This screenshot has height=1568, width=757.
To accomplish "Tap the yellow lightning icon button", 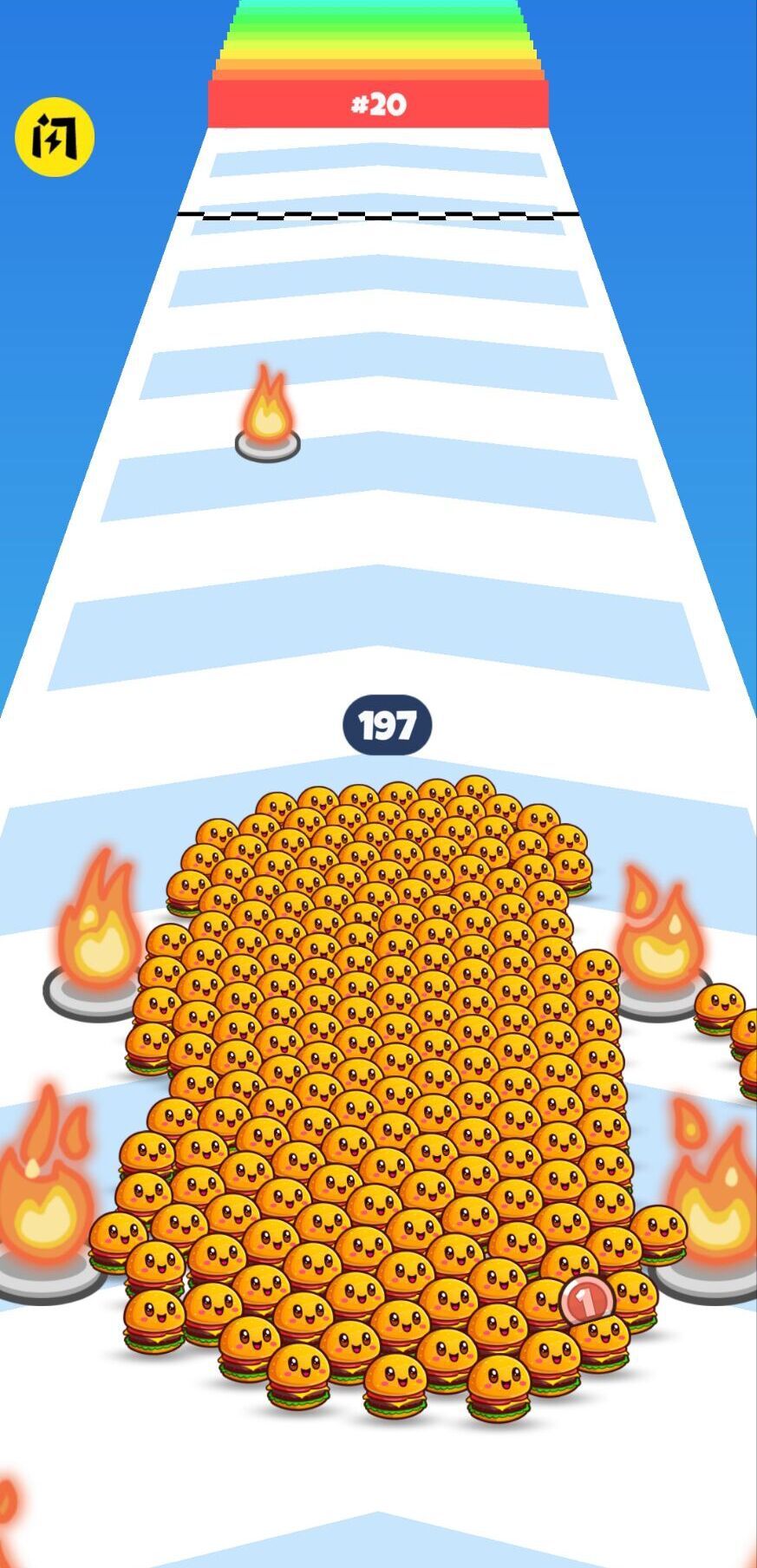I will click(54, 137).
